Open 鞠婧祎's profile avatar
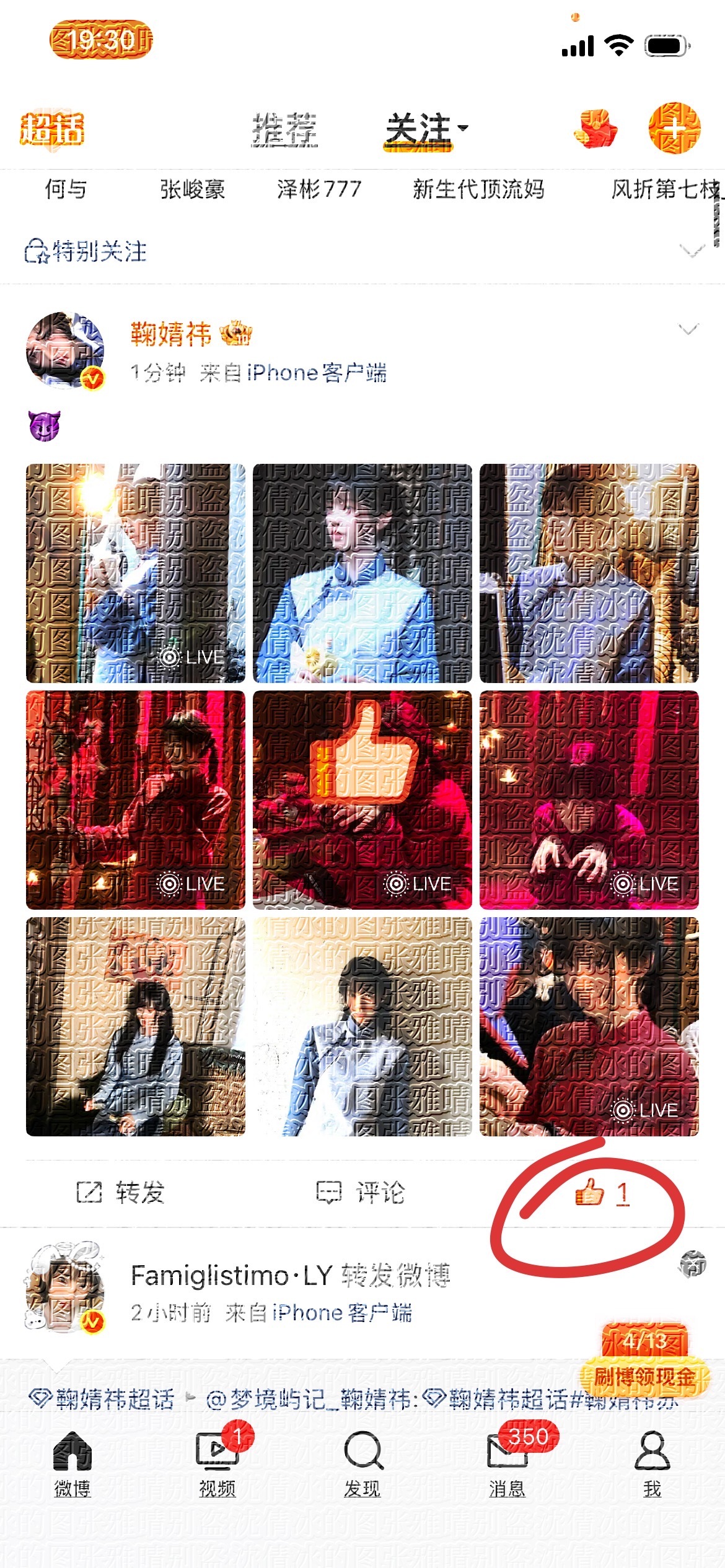This screenshot has width=725, height=1568. click(x=64, y=351)
